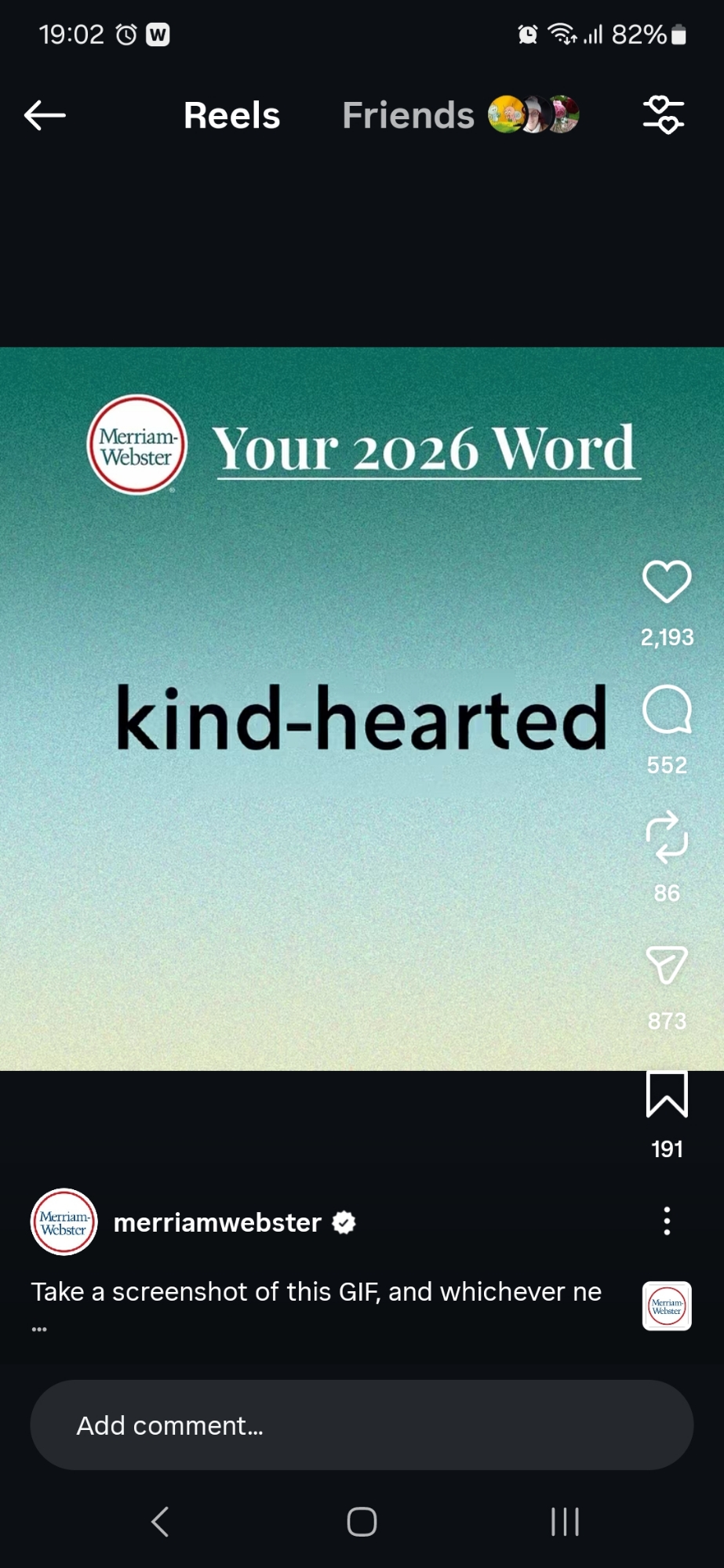Open the reel's audio thumbnail
724x1568 pixels.
pyautogui.click(x=667, y=1306)
